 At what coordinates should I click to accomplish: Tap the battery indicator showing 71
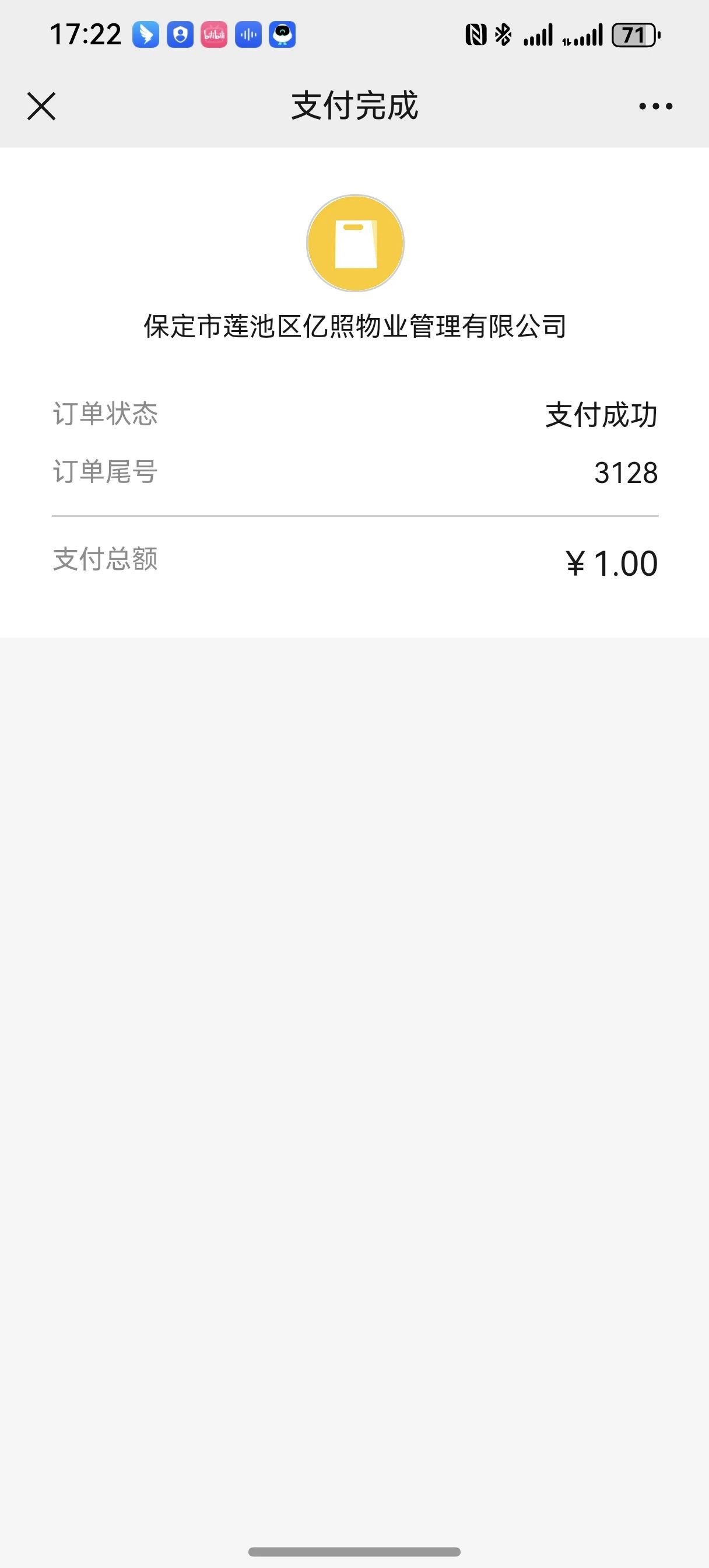(x=633, y=37)
